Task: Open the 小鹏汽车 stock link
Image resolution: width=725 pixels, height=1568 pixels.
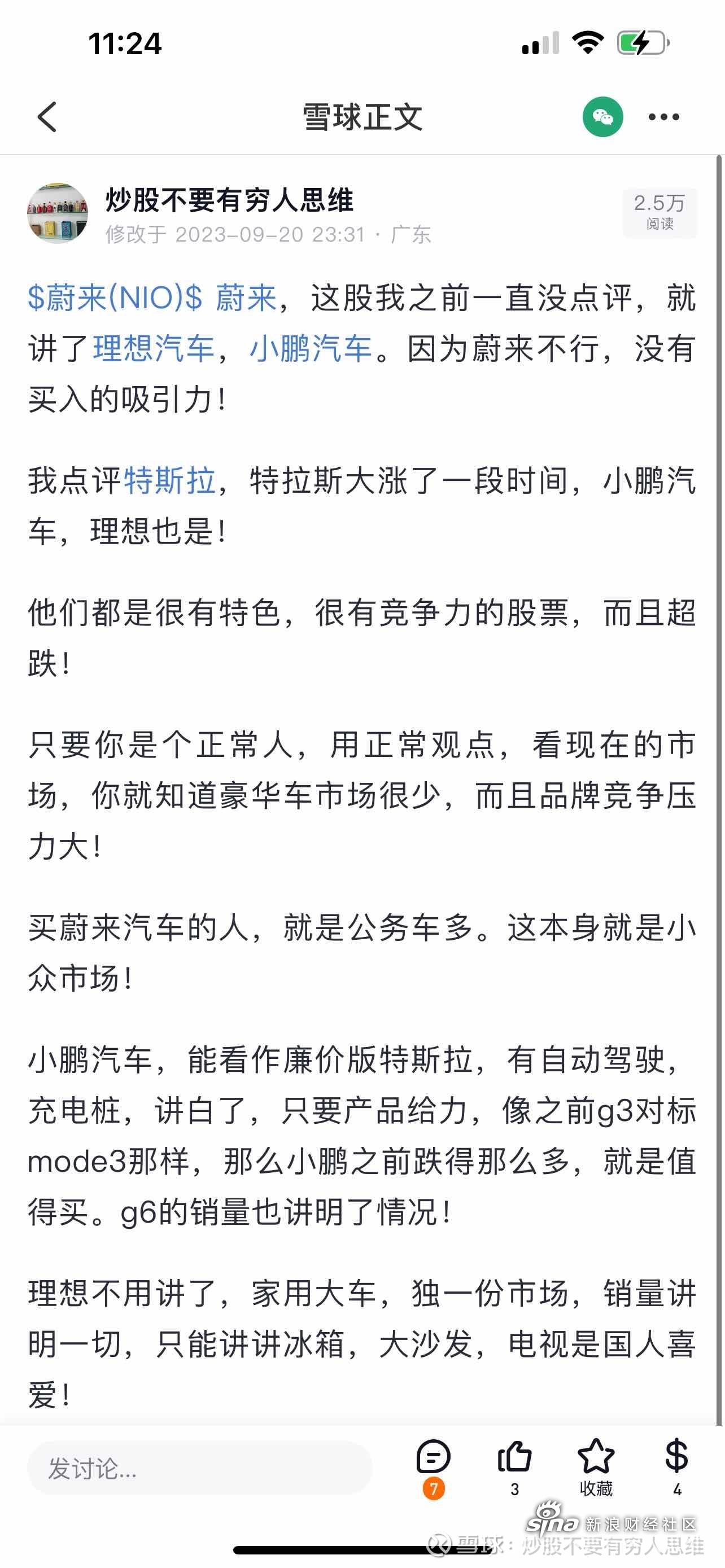Action: click(311, 349)
